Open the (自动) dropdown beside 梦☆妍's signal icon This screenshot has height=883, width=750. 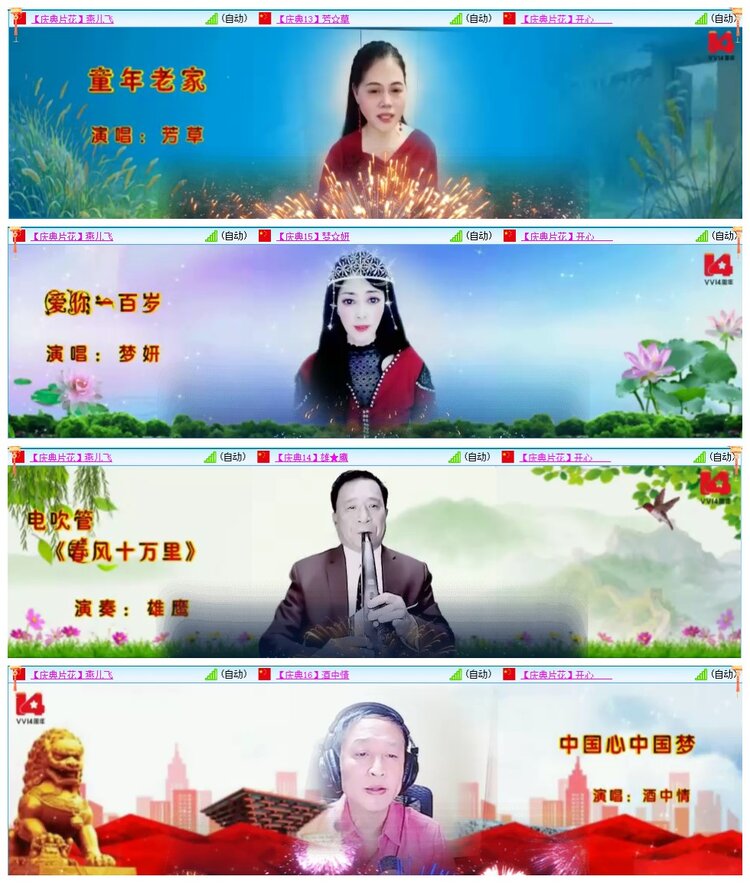(479, 237)
